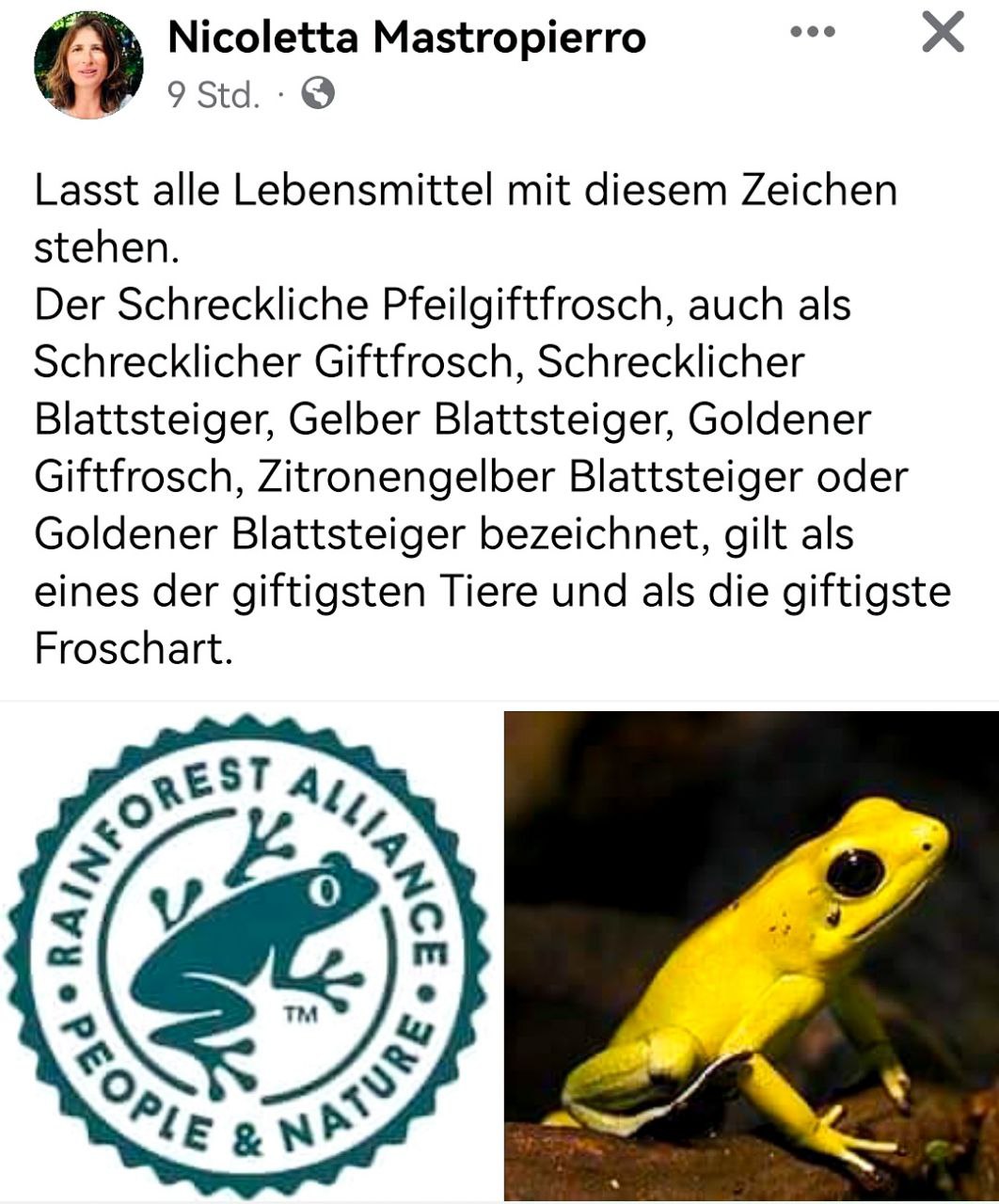Open the Rainforest Alliance seal image
Screen dimensions: 999x1204
click(247, 952)
